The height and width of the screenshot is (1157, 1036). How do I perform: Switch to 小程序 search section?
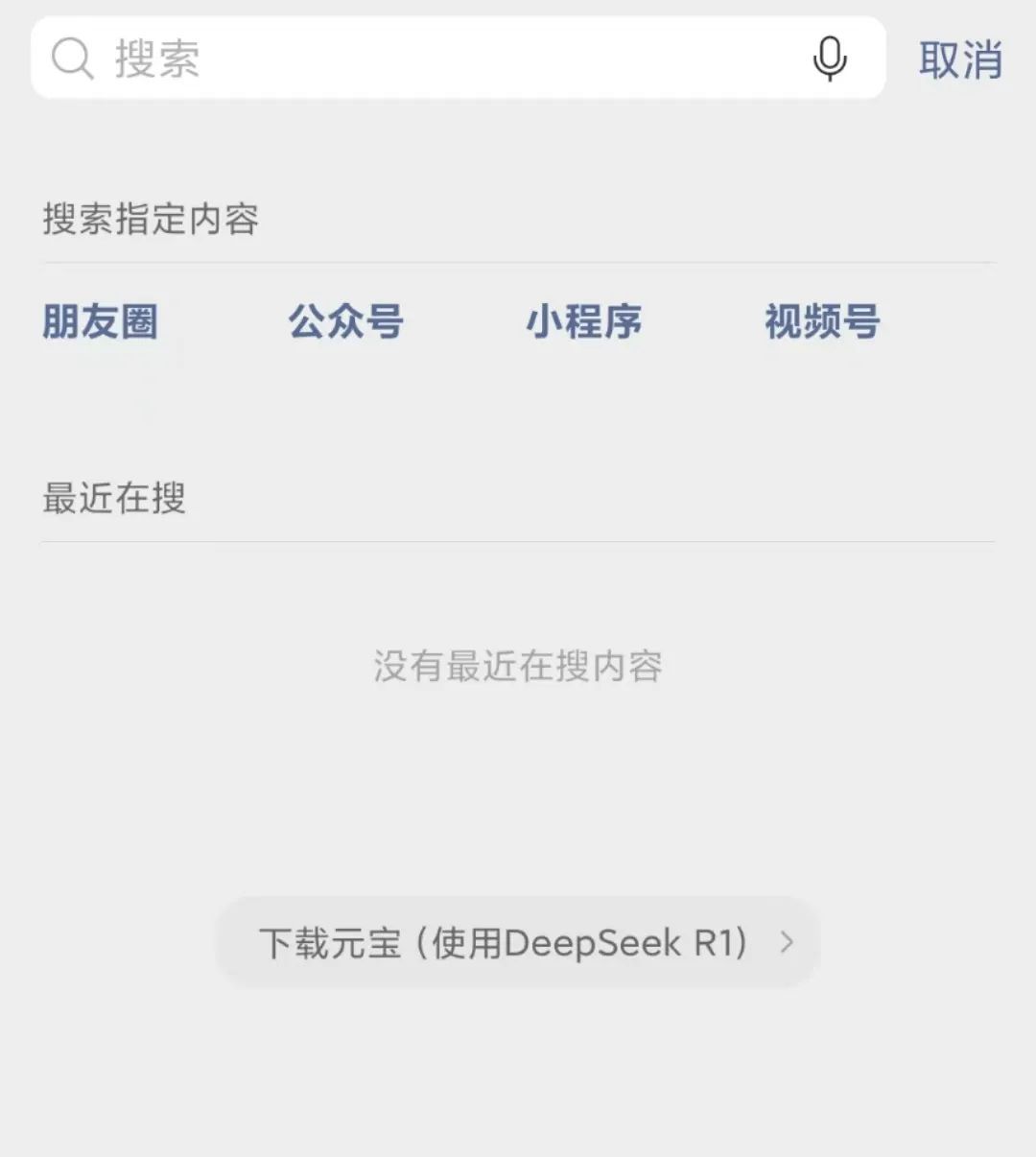coord(586,322)
